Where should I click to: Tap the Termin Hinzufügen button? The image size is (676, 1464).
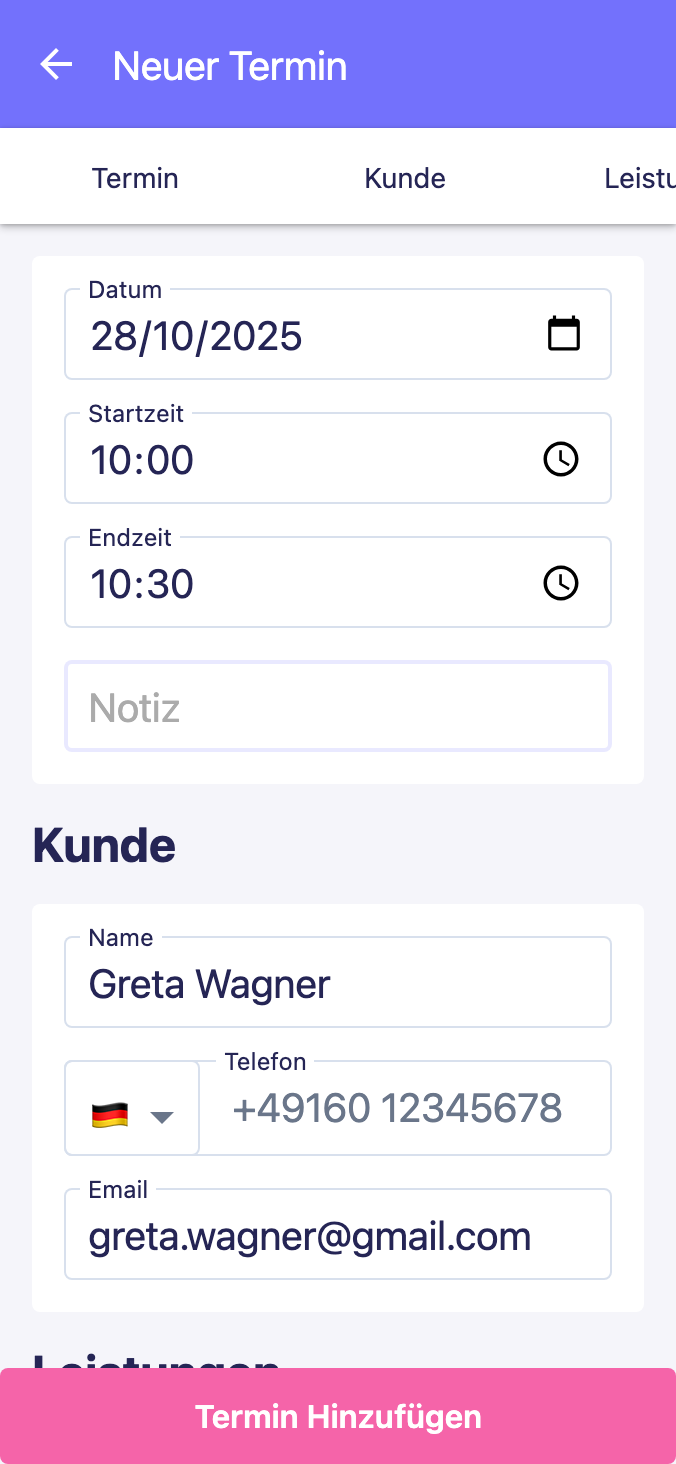338,1416
